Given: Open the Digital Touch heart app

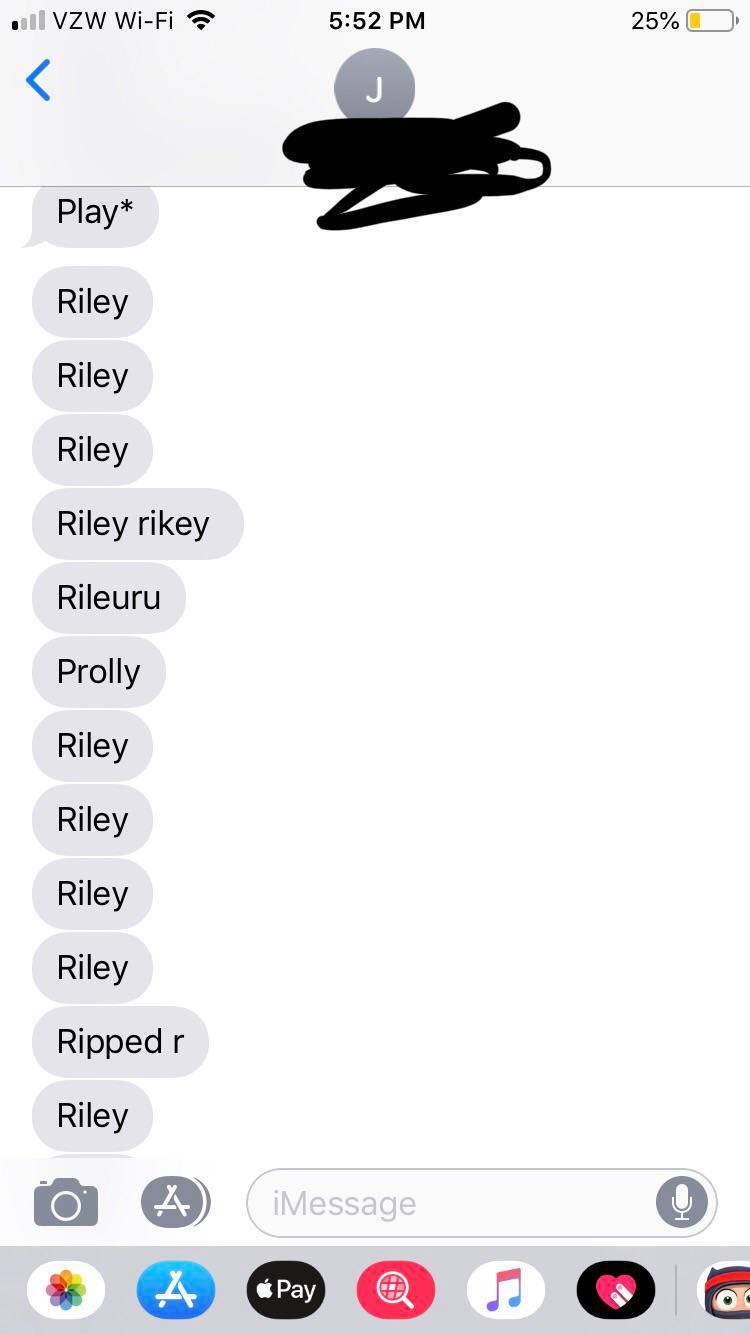Looking at the screenshot, I should 616,1290.
